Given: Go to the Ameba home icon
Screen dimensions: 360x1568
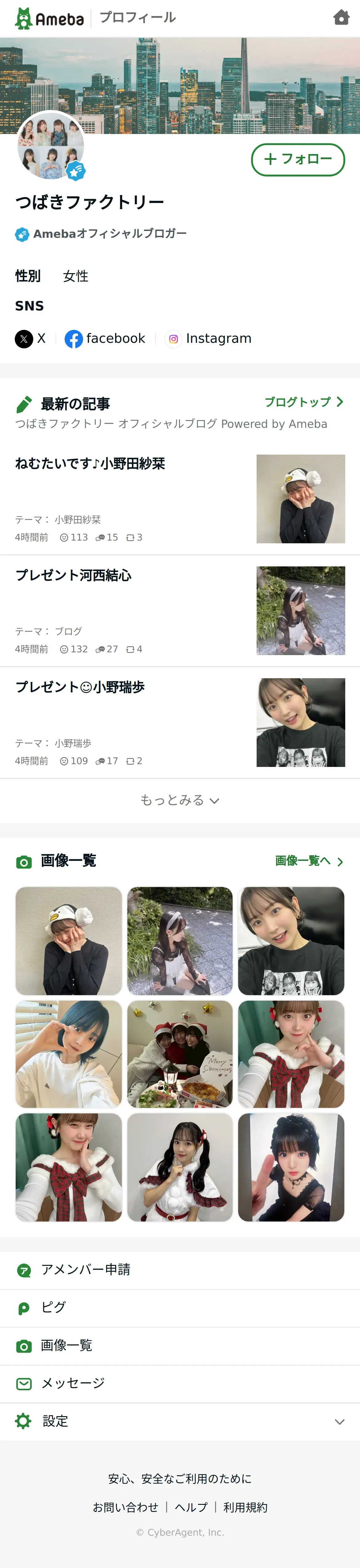Looking at the screenshot, I should click(x=341, y=18).
